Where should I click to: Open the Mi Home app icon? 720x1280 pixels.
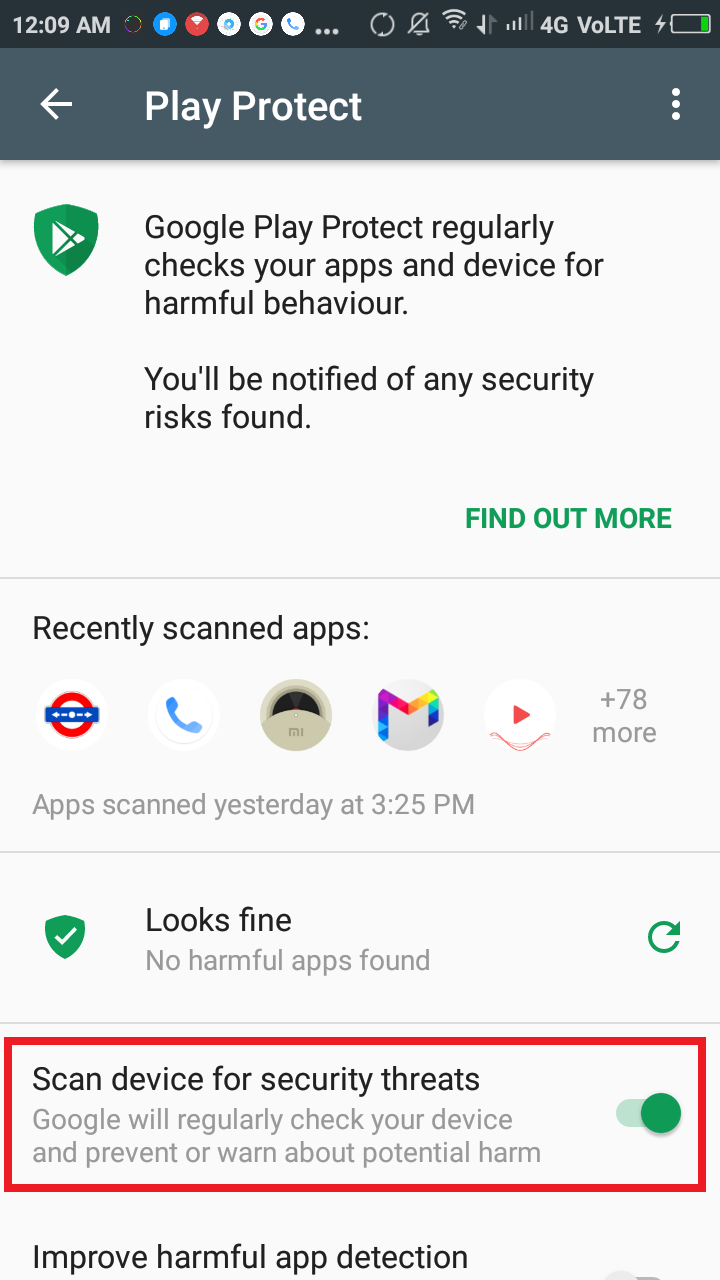296,714
